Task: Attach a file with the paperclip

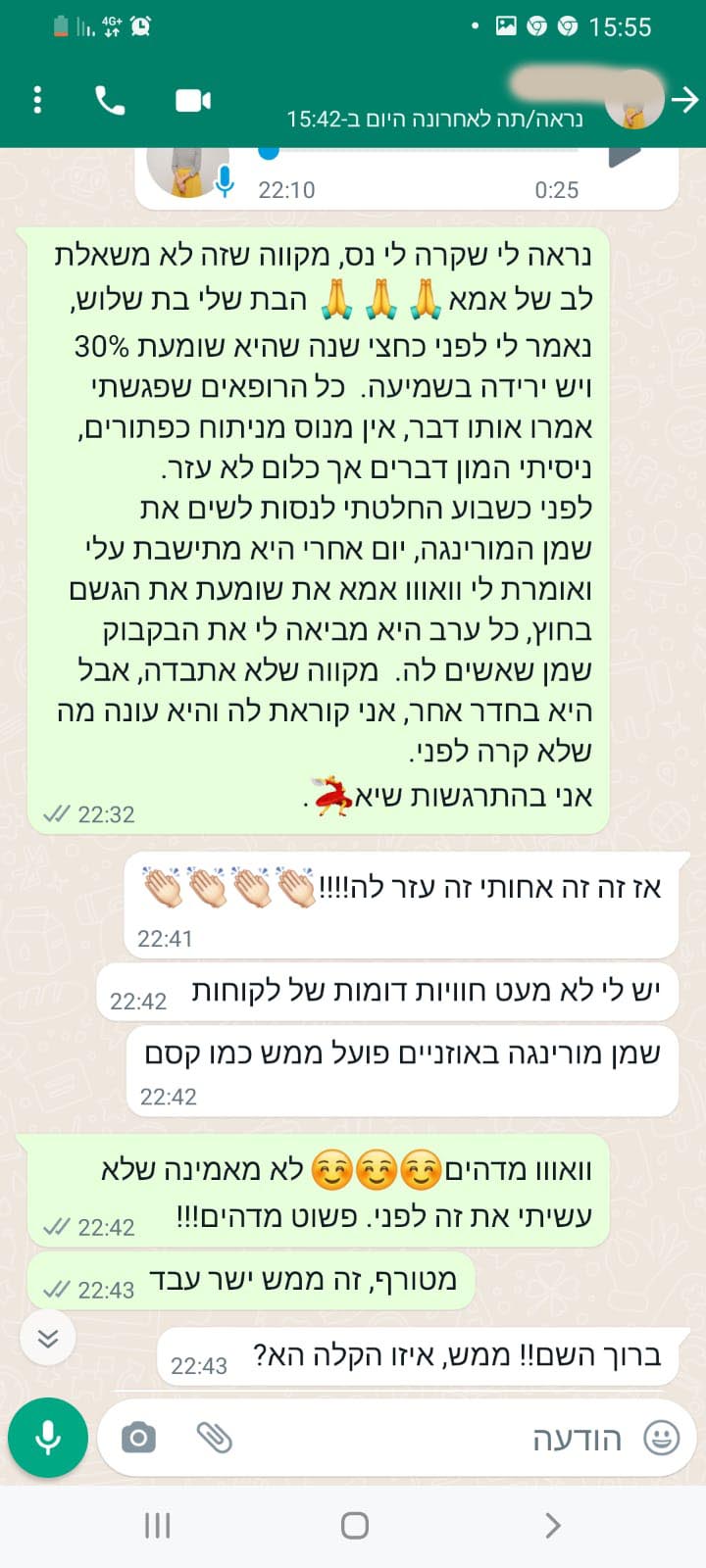Action: (x=214, y=1438)
